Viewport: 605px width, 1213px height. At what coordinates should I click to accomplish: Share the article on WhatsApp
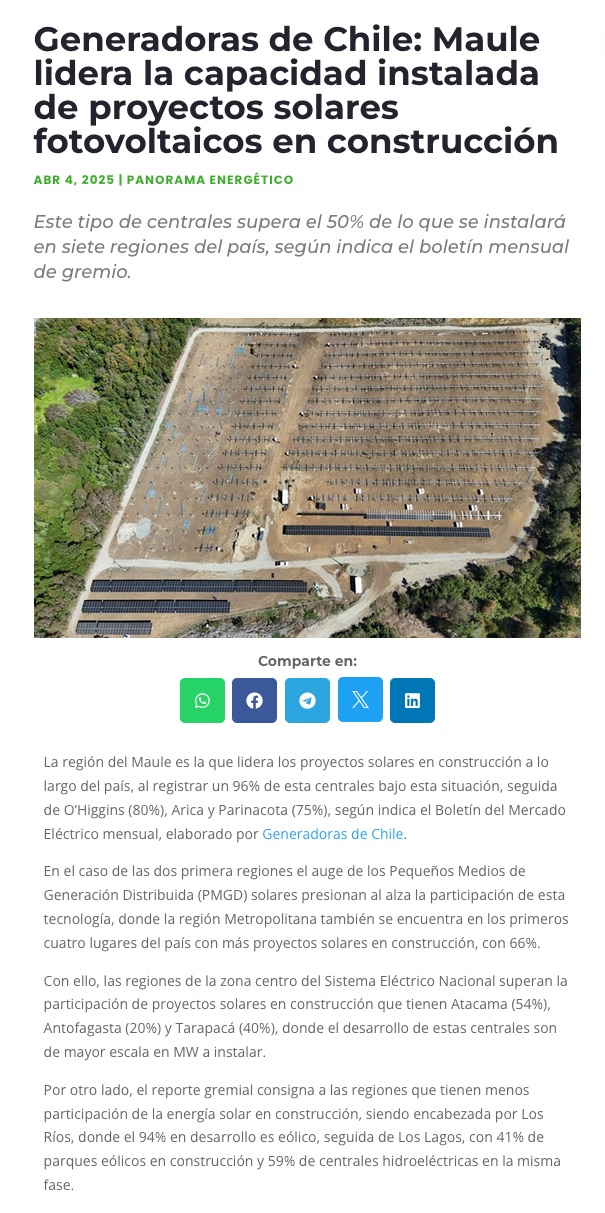point(202,700)
